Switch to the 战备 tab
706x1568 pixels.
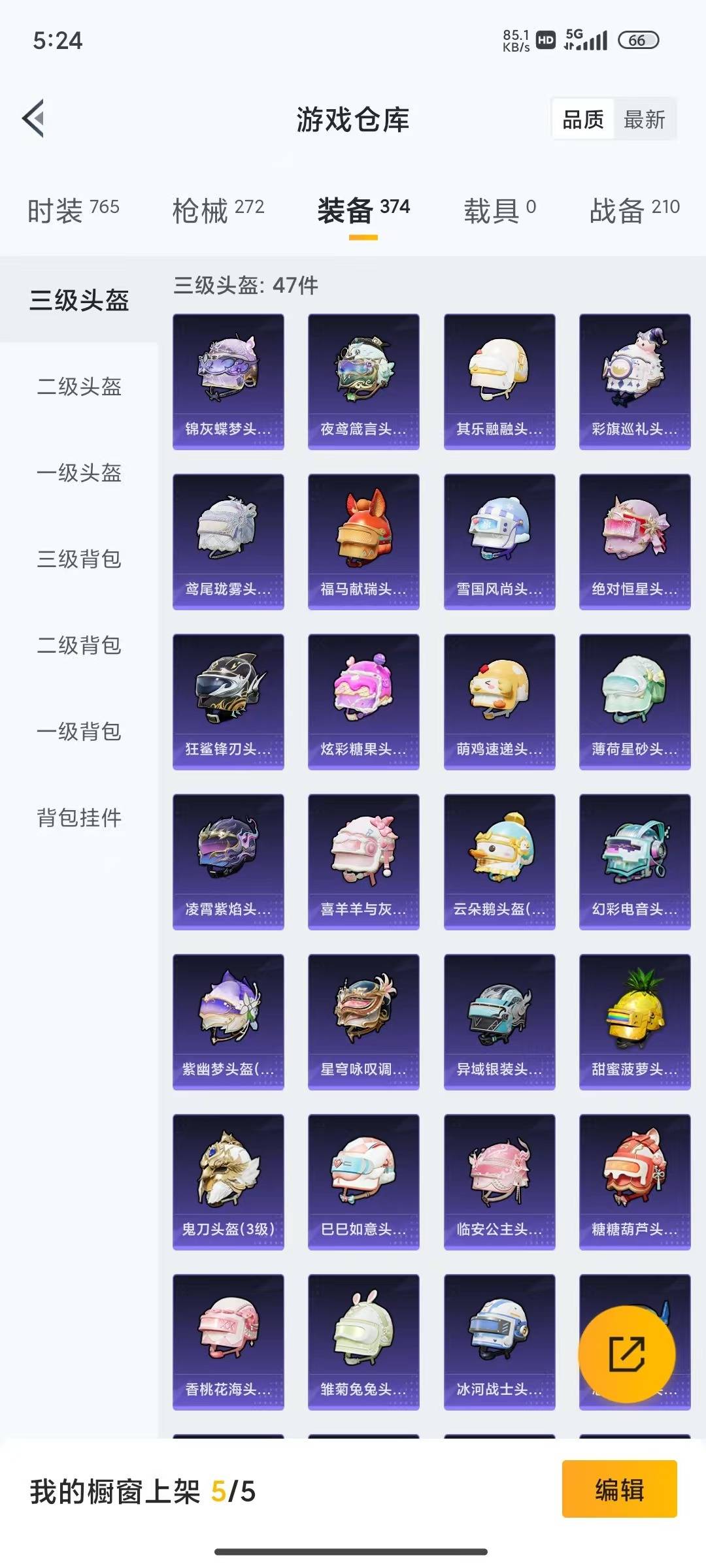(x=635, y=210)
